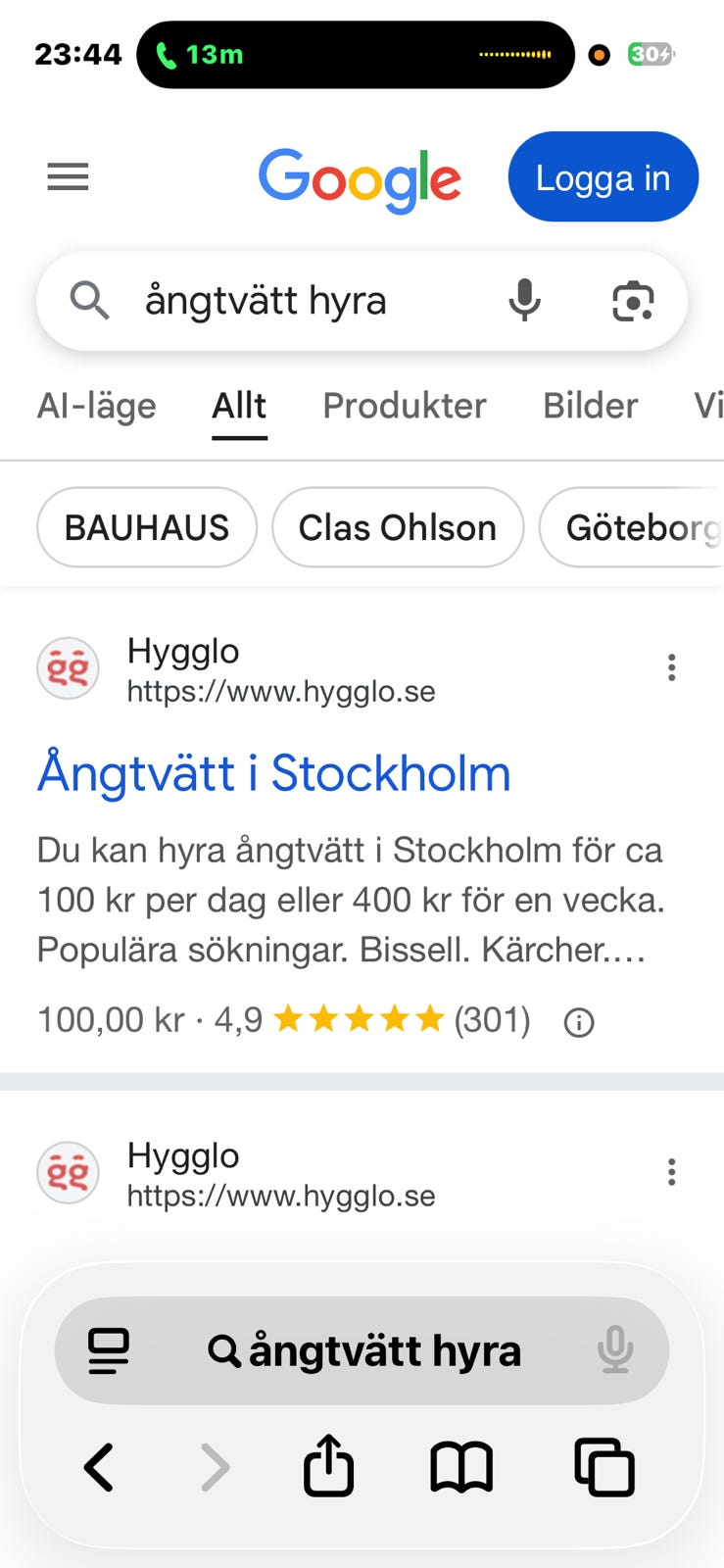Open the hamburger menu
Screen dimensions: 724x1568
pyautogui.click(x=68, y=176)
